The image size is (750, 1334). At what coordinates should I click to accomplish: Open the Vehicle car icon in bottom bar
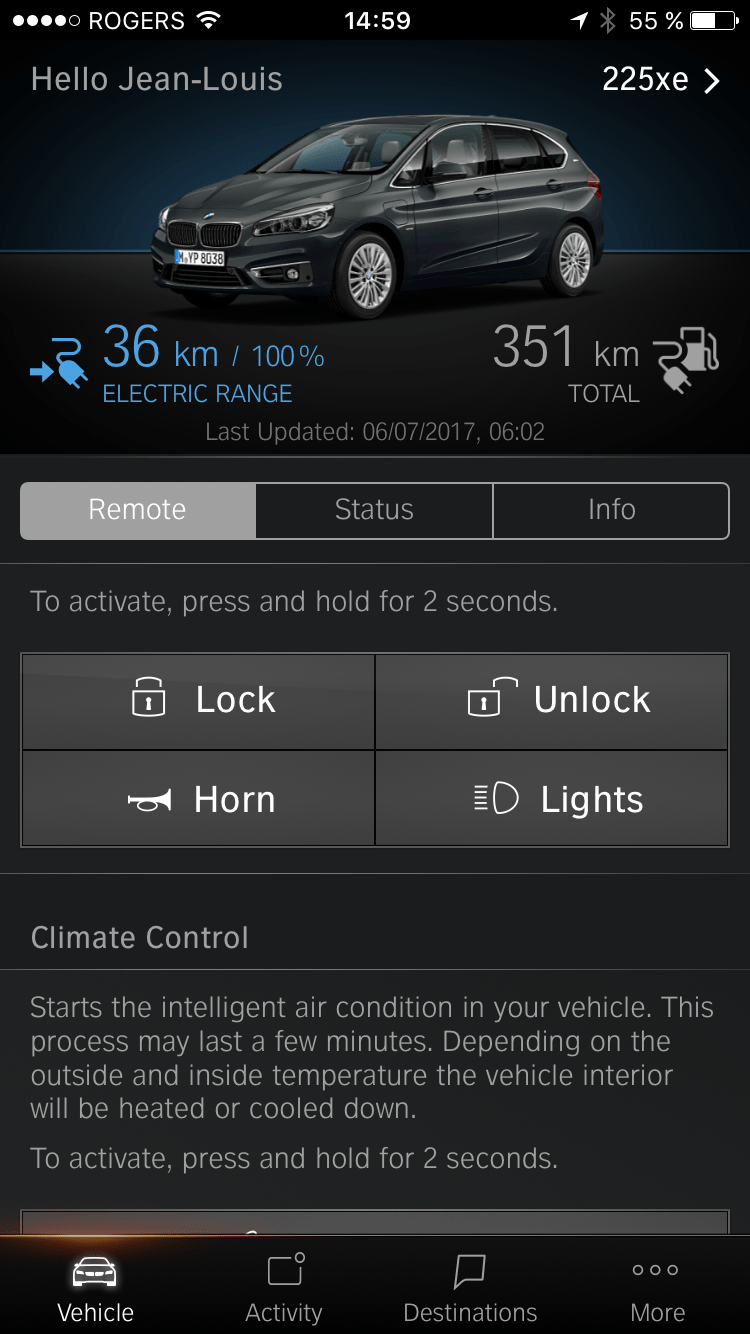click(95, 1271)
